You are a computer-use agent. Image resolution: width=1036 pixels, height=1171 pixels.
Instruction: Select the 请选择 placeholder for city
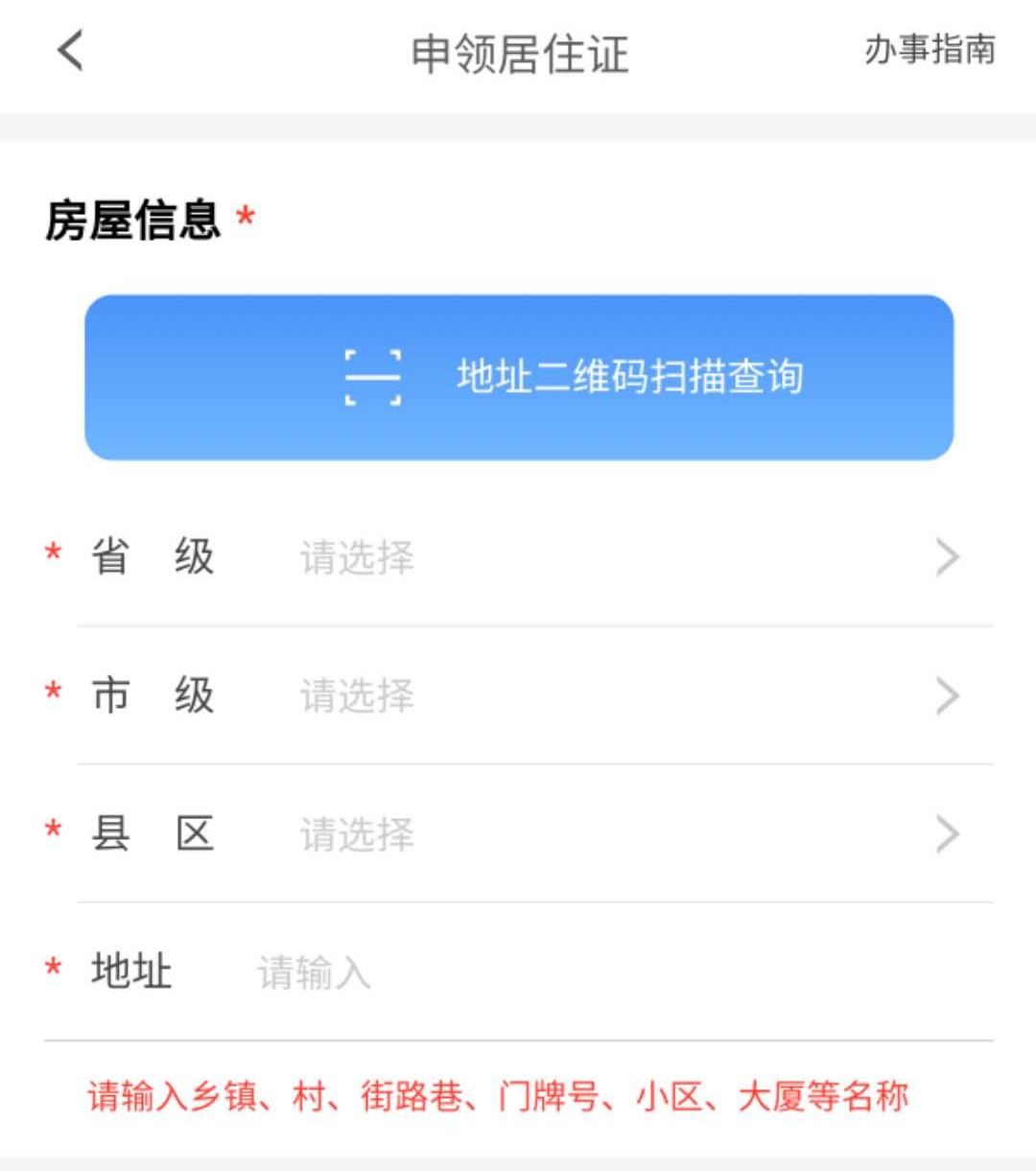(x=357, y=696)
